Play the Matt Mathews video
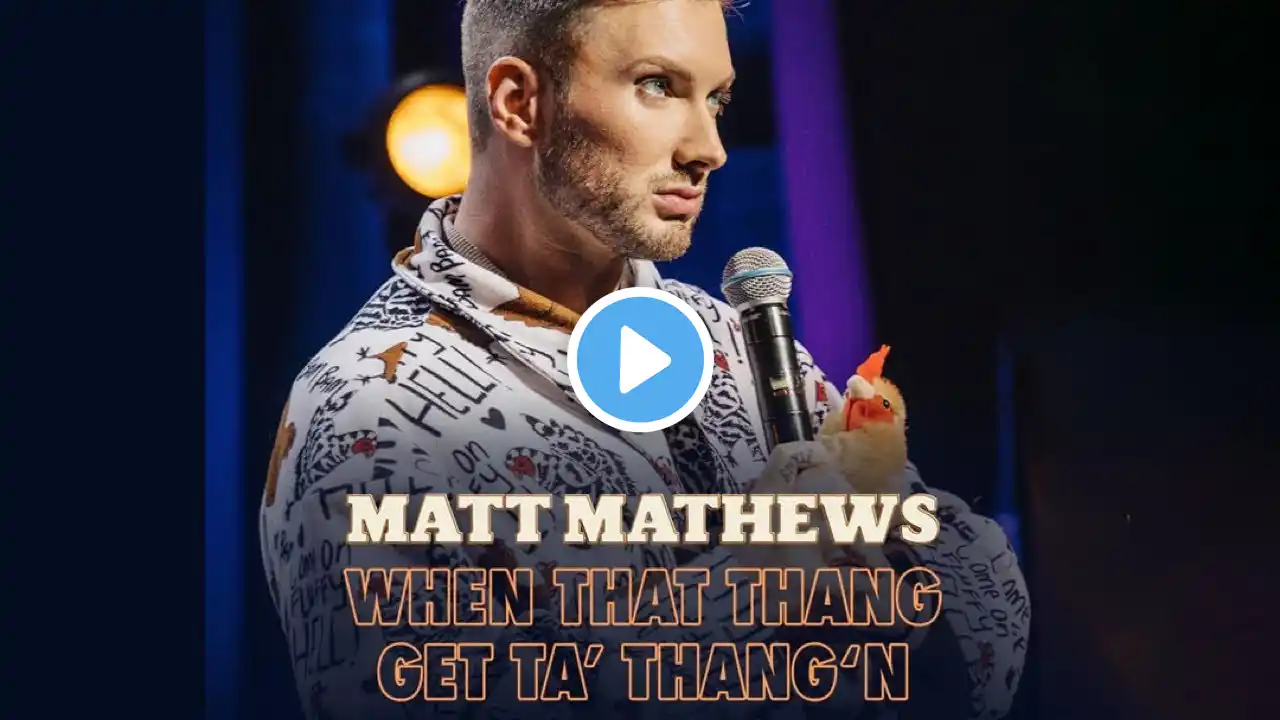Viewport: 1280px width, 720px height. click(640, 359)
